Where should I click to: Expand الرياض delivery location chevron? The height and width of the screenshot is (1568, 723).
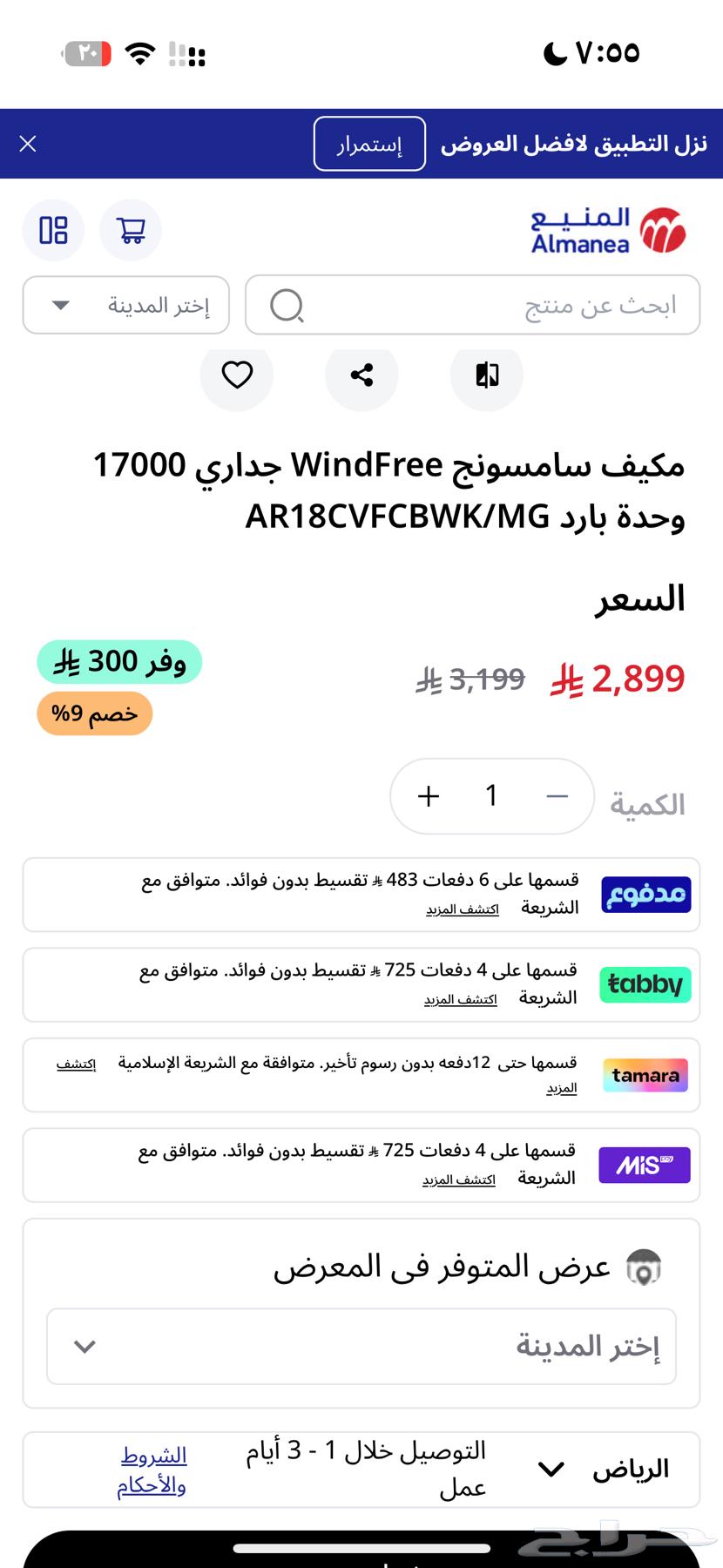pyautogui.click(x=549, y=1468)
